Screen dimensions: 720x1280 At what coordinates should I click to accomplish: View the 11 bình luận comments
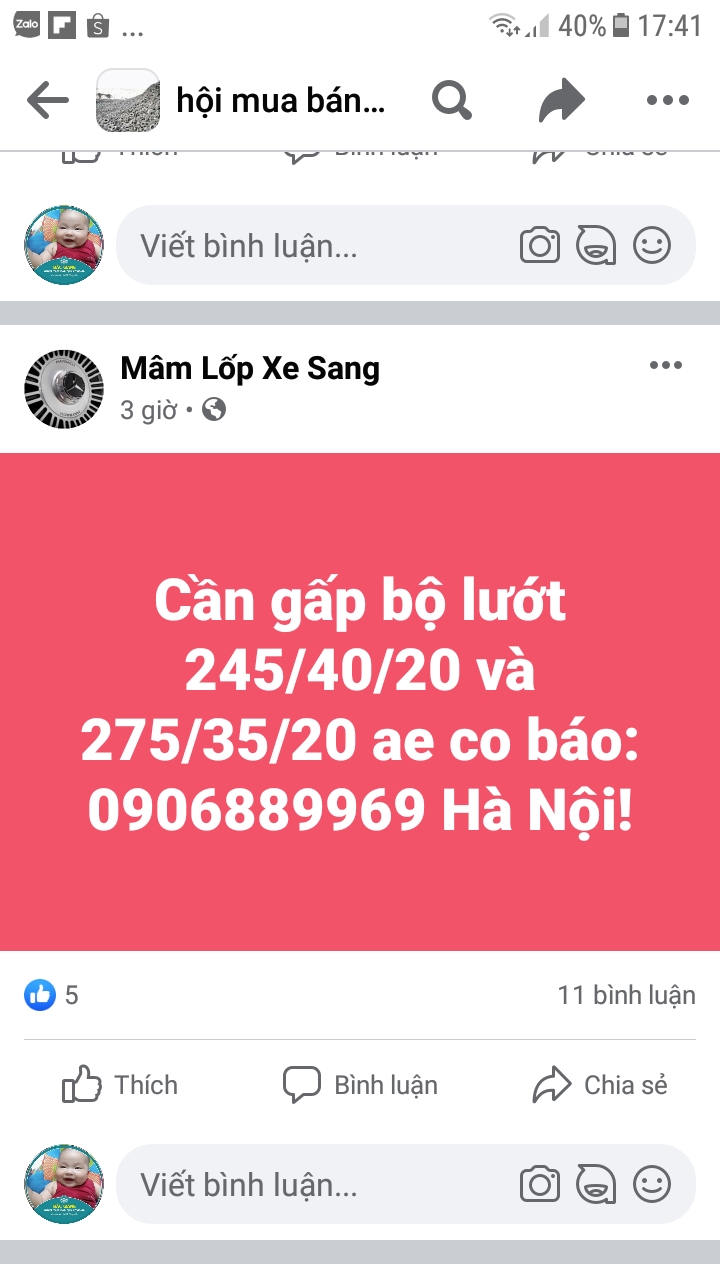point(626,995)
